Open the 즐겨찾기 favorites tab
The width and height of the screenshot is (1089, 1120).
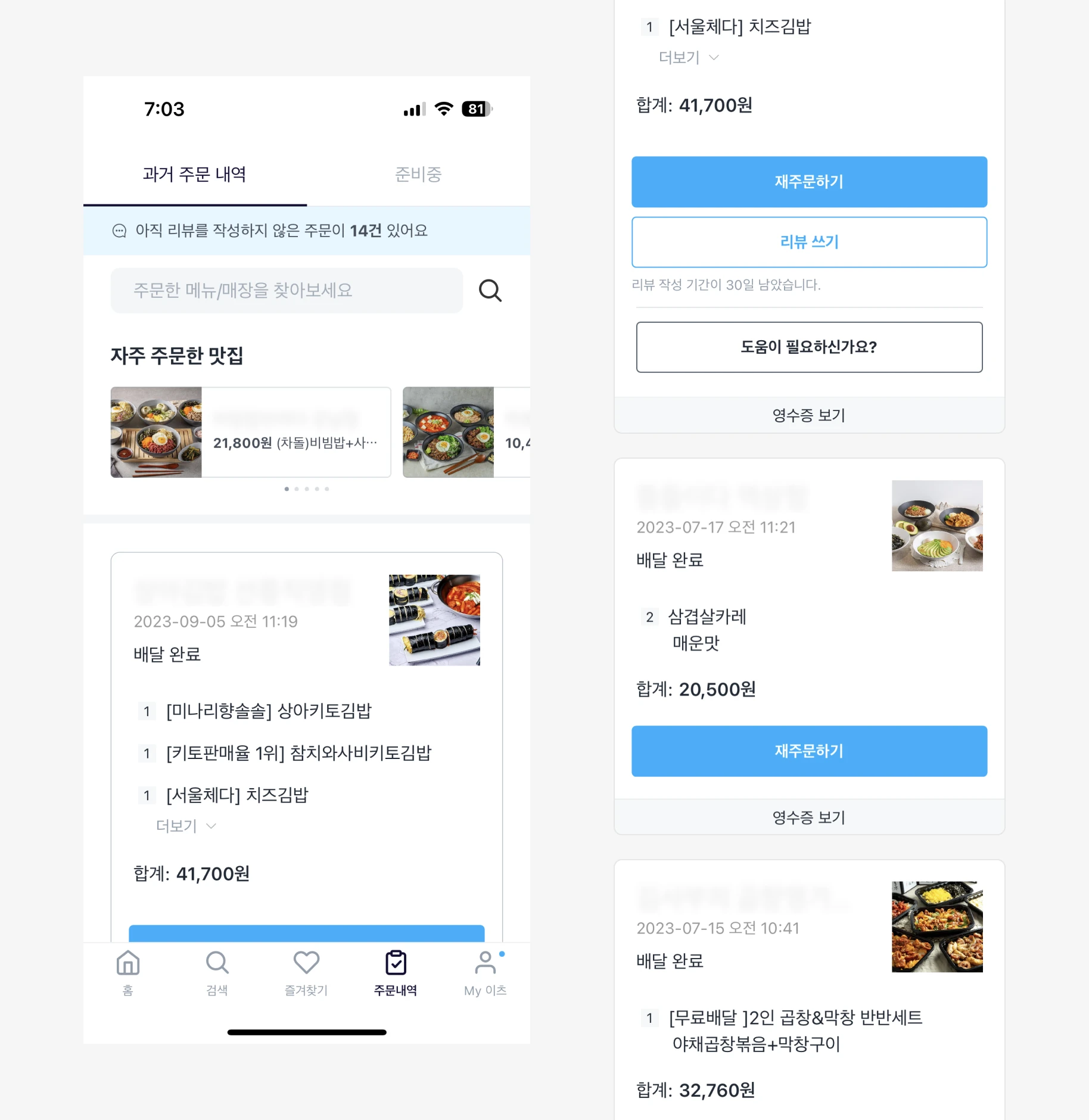coord(306,972)
